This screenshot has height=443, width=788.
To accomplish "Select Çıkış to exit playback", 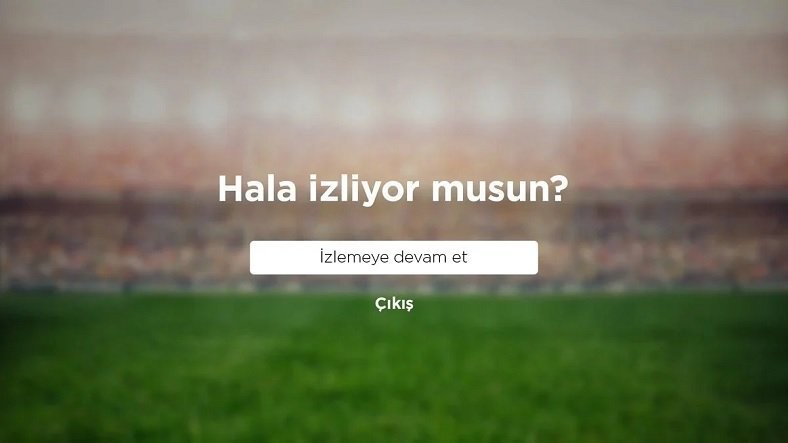I will 393,304.
